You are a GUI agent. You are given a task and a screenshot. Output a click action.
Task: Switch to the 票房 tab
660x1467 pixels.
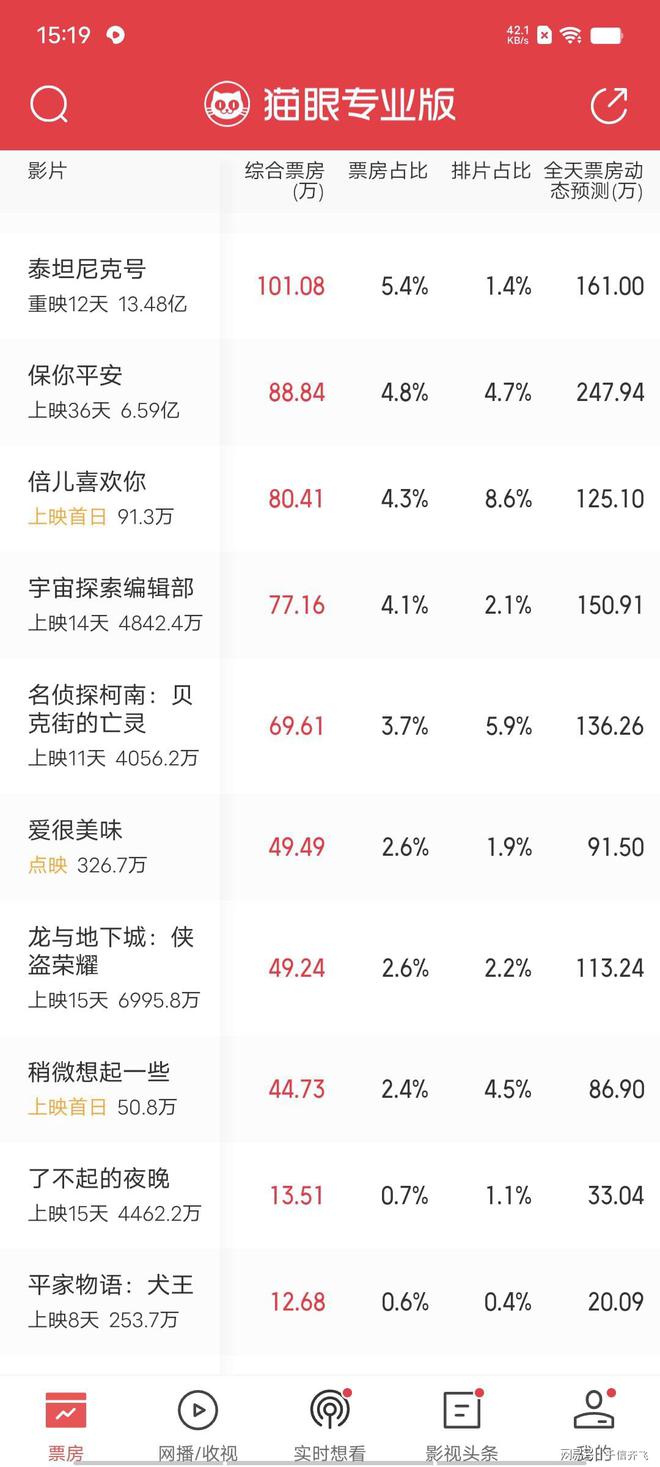(66, 1425)
